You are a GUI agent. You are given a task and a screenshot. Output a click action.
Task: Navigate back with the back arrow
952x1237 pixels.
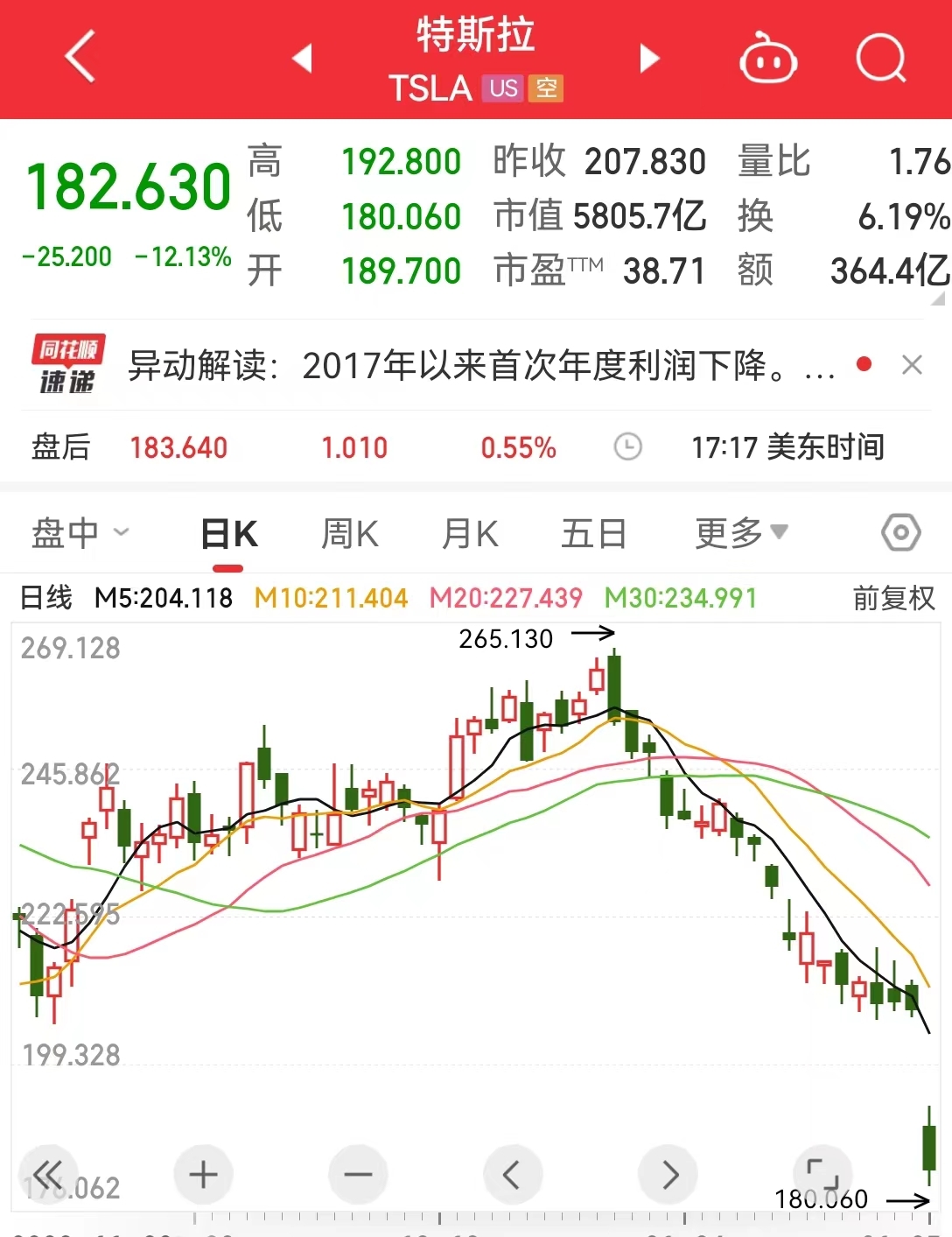80,57
